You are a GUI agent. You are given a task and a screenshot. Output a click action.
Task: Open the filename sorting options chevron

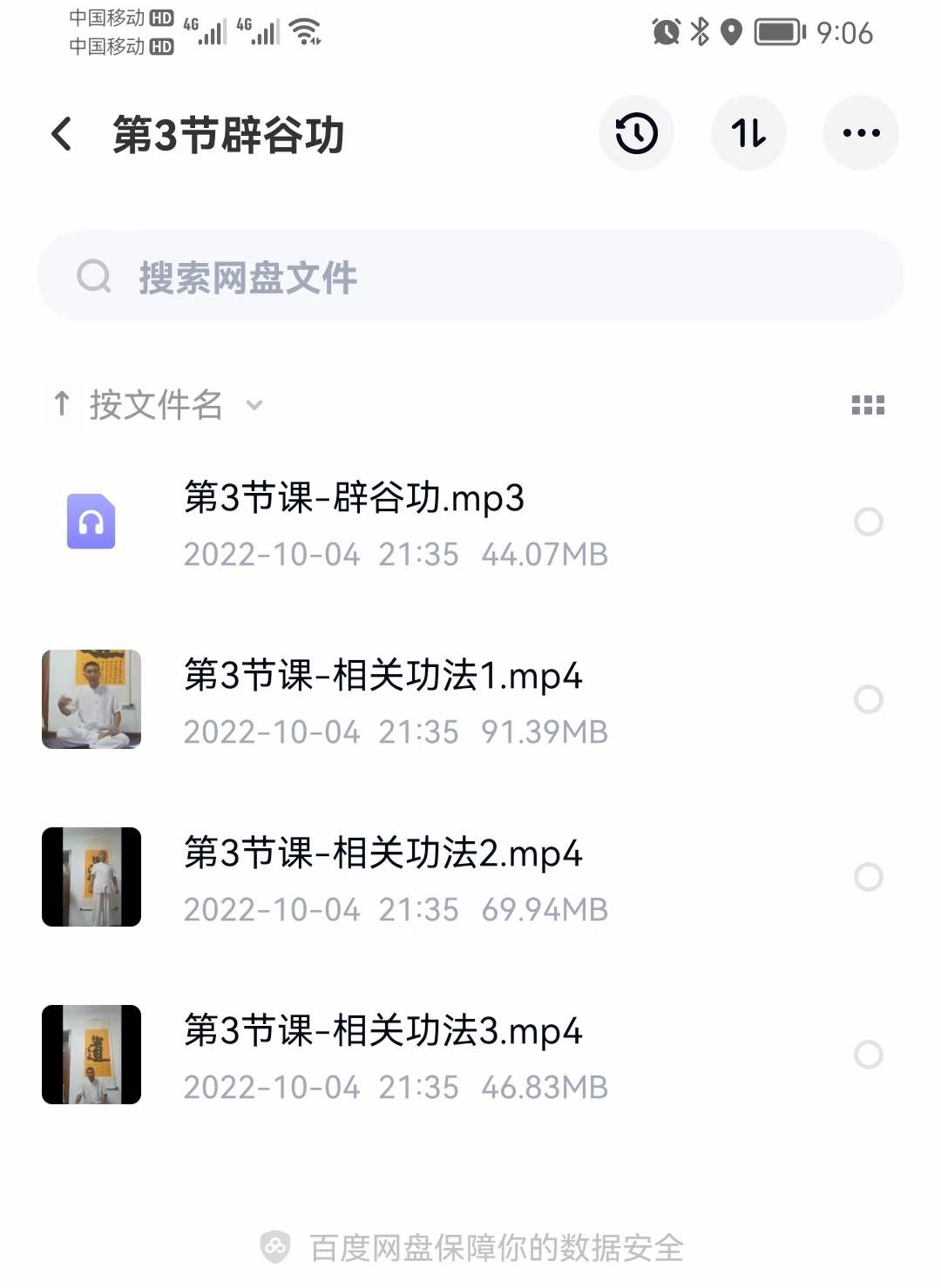254,405
